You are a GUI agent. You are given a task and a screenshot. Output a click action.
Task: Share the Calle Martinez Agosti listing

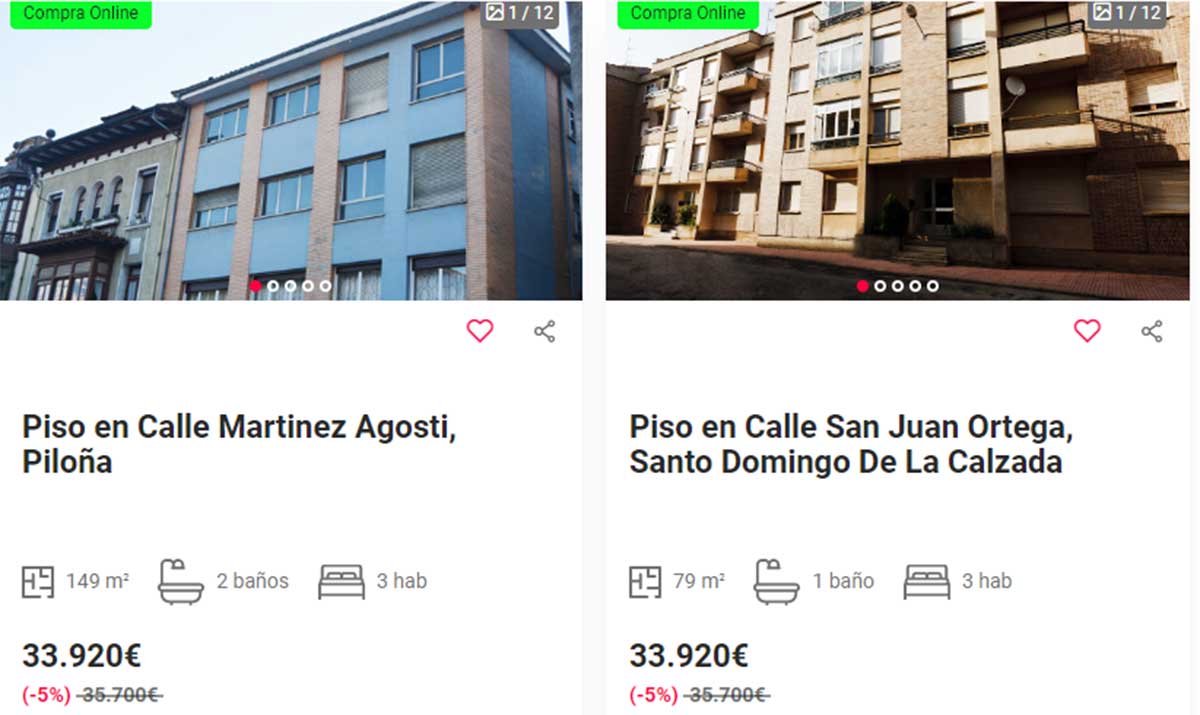(x=544, y=331)
